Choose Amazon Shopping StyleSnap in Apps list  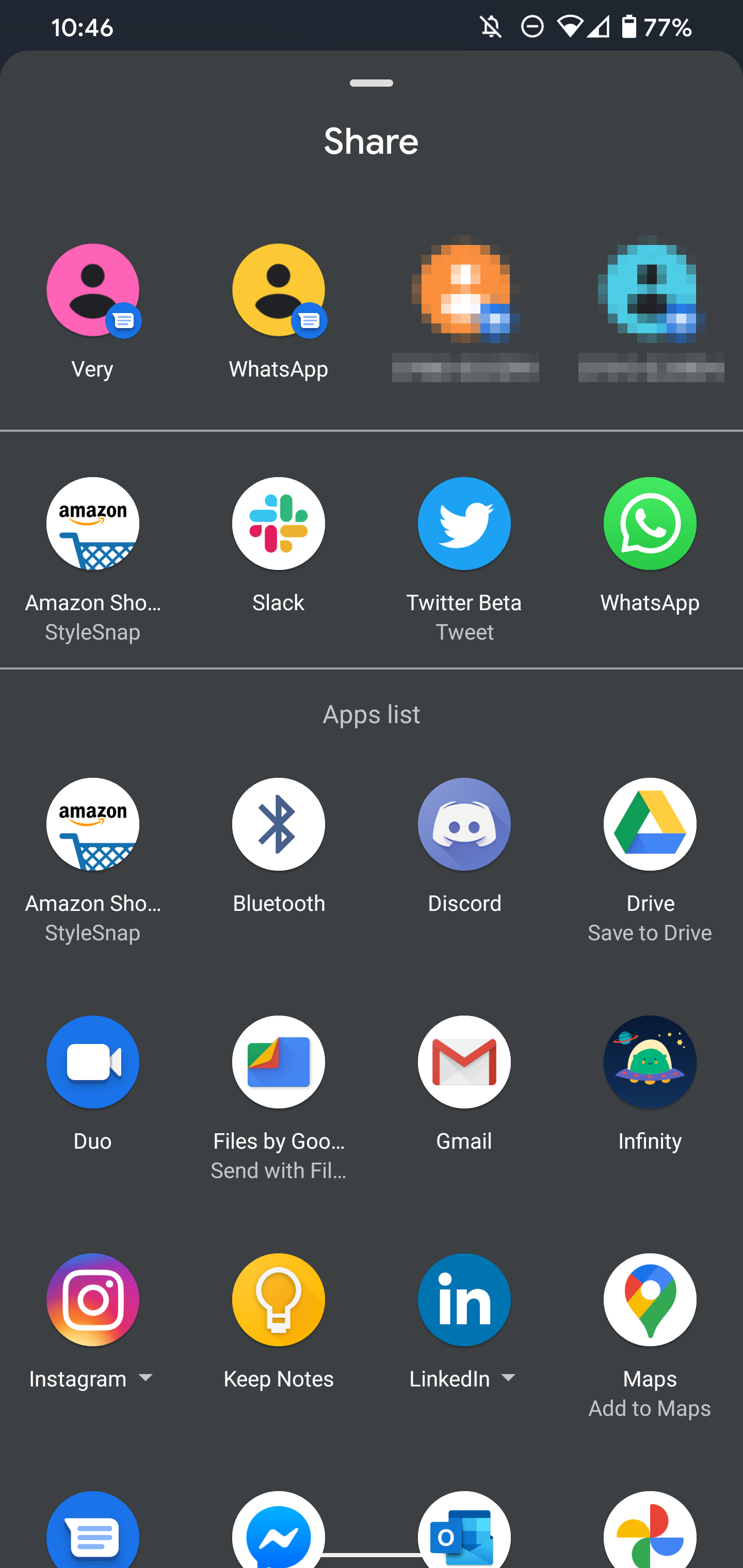[92, 825]
